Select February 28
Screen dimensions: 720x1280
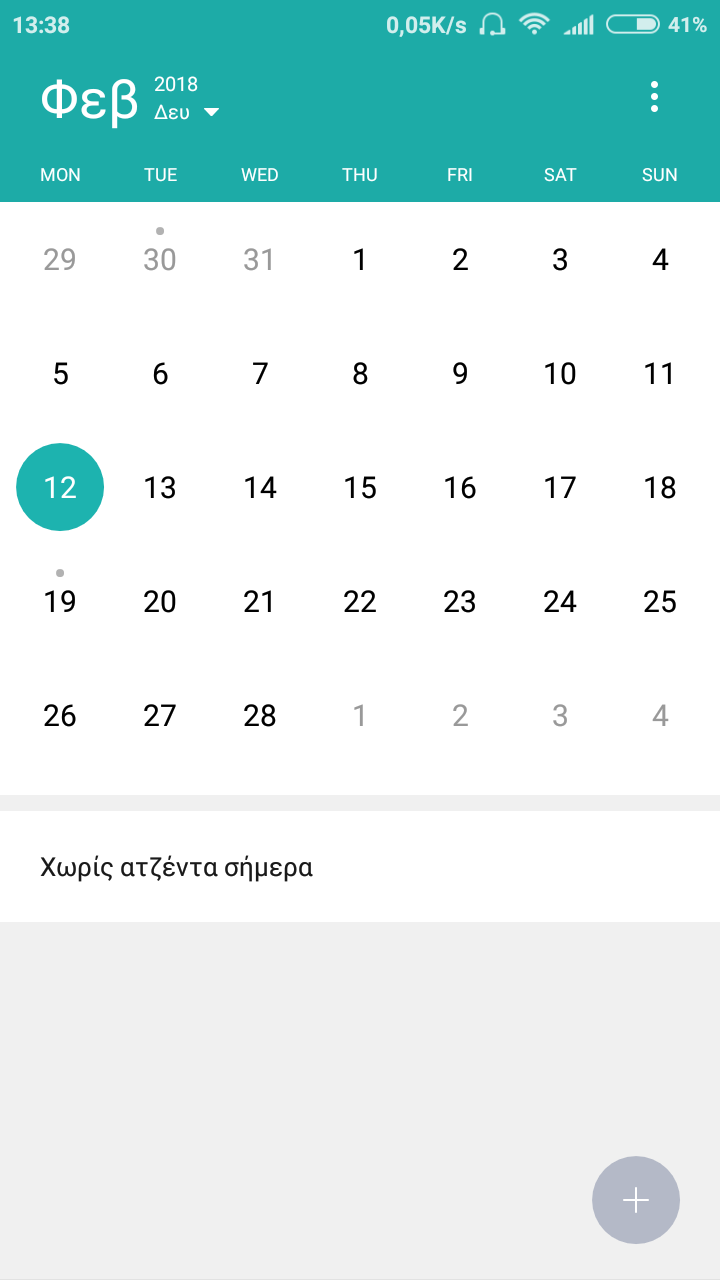tap(260, 716)
